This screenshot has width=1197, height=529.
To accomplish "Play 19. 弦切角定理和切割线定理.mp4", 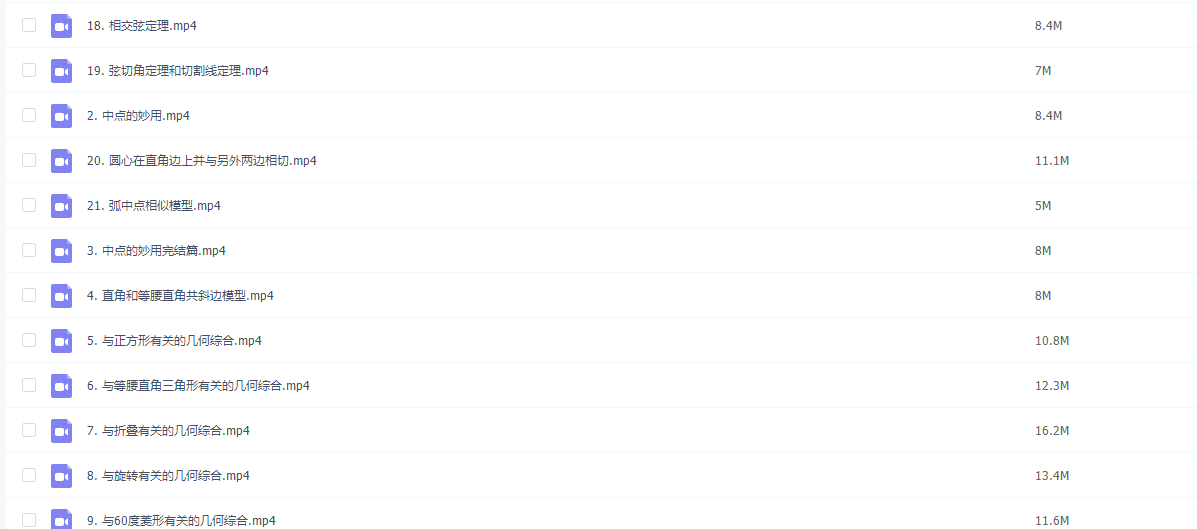I will click(x=178, y=71).
